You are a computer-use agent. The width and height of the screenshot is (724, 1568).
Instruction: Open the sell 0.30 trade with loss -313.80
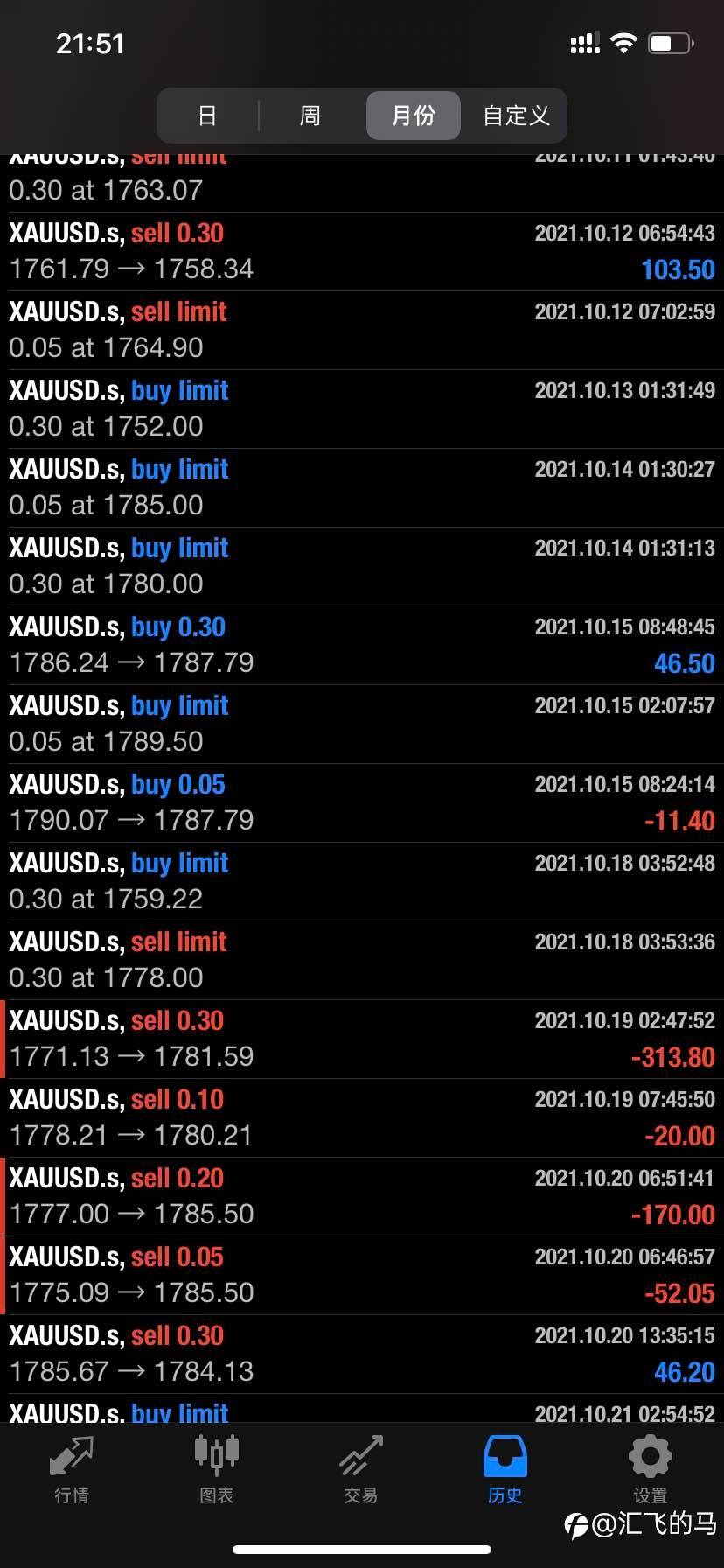(362, 1039)
